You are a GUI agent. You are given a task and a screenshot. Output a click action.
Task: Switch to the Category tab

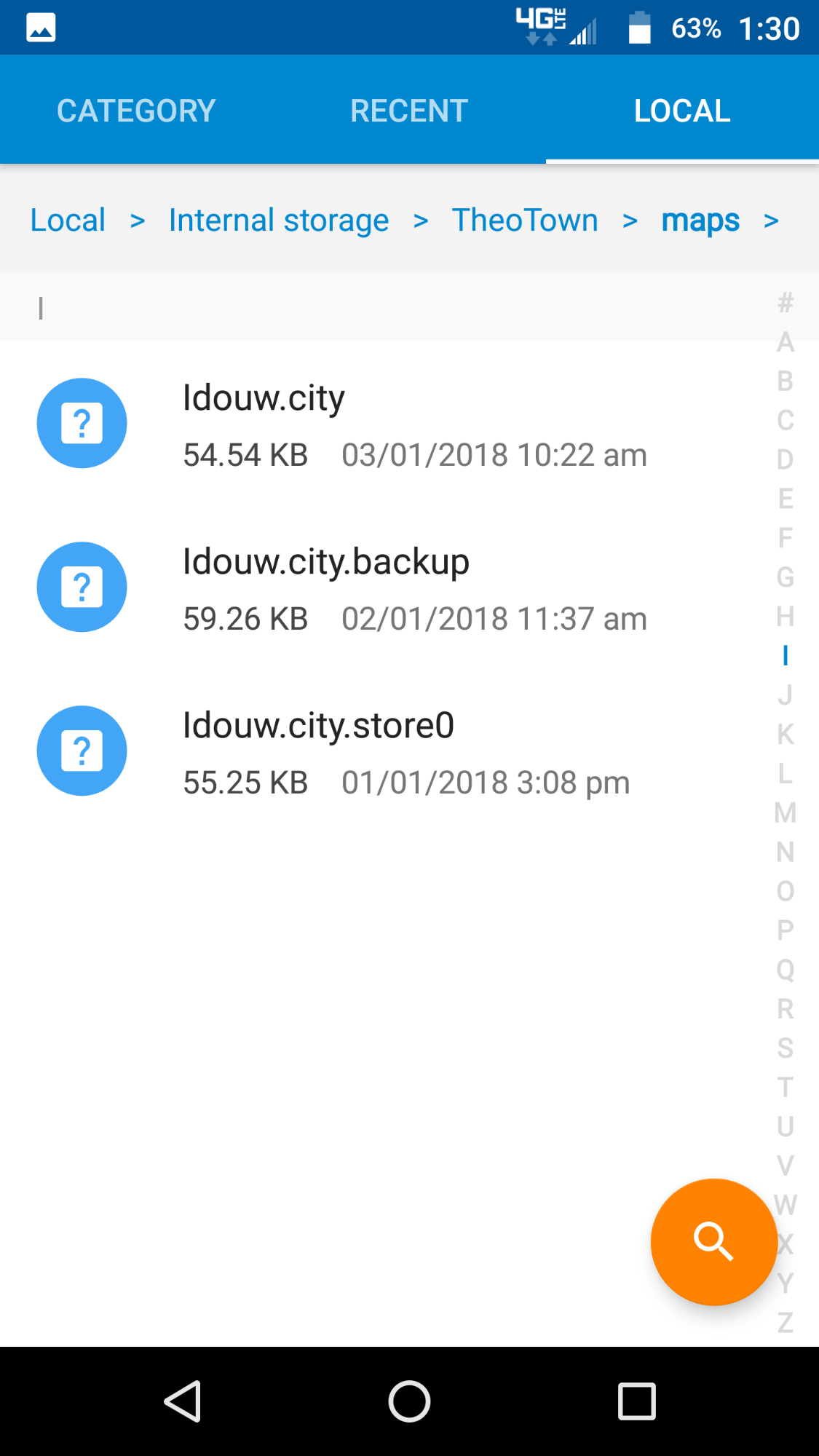(x=136, y=111)
